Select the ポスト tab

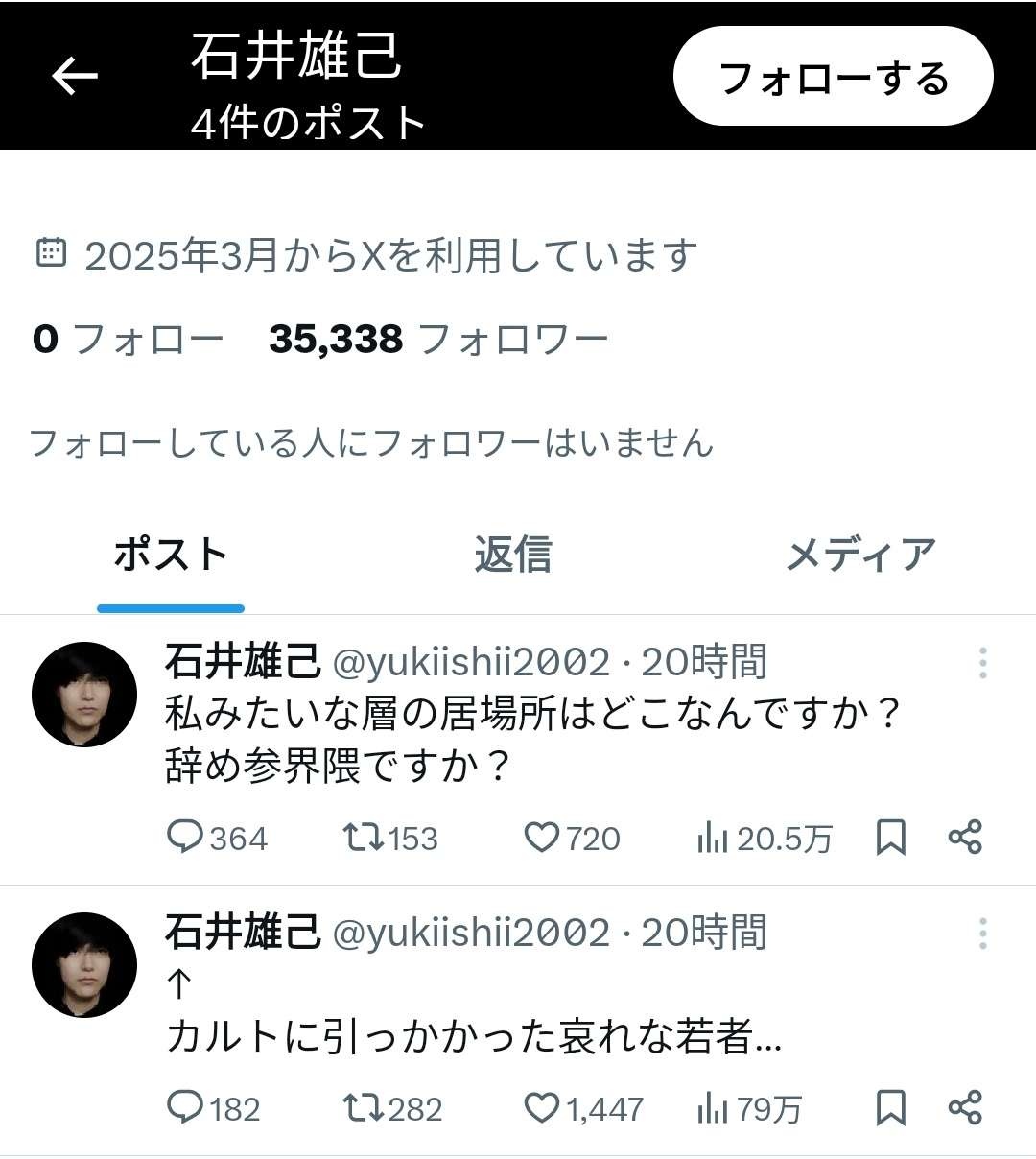(171, 555)
